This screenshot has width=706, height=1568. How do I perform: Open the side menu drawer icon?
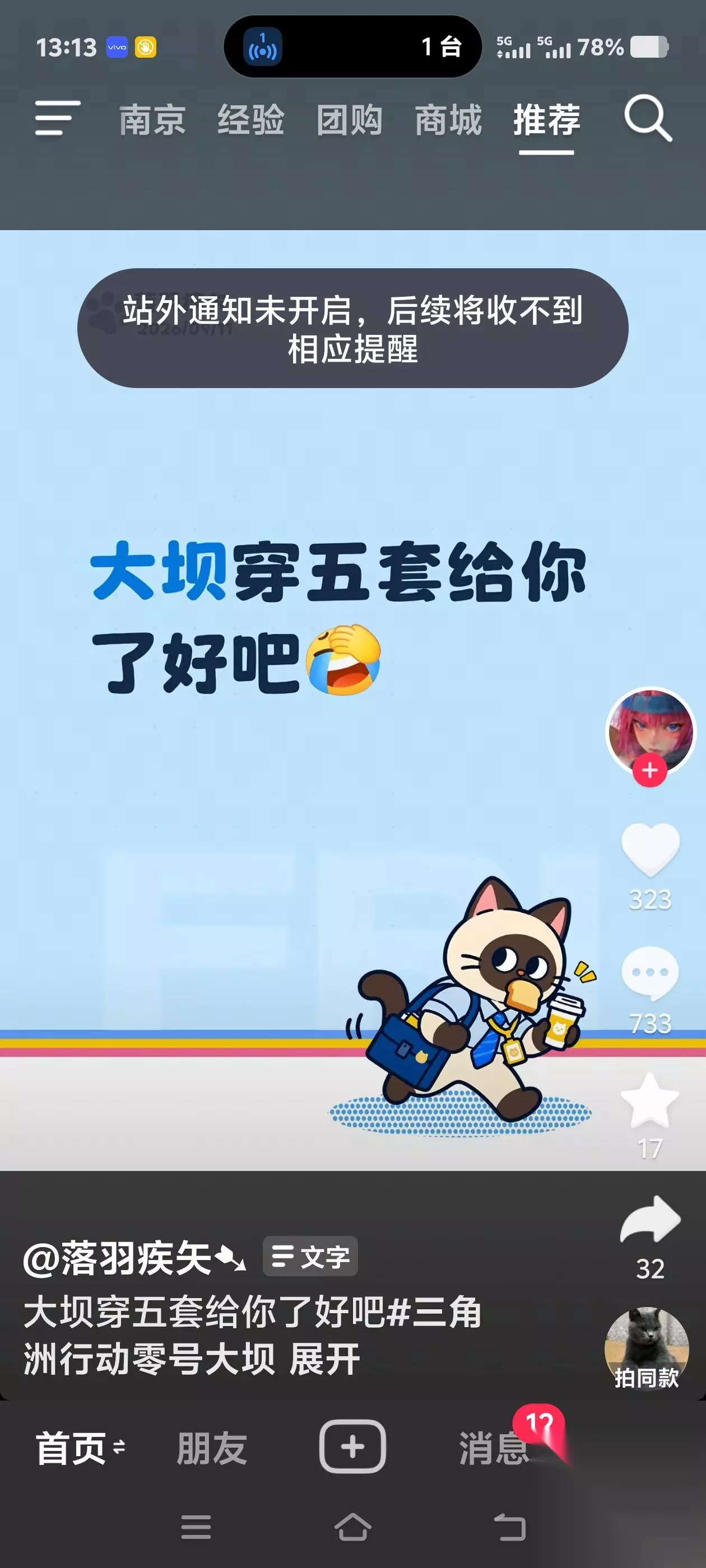coord(57,118)
